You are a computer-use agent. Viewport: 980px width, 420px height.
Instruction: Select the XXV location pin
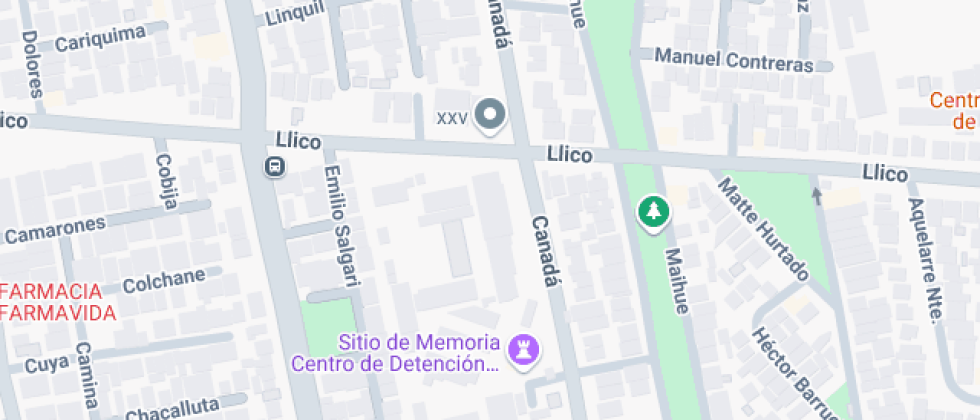point(490,116)
